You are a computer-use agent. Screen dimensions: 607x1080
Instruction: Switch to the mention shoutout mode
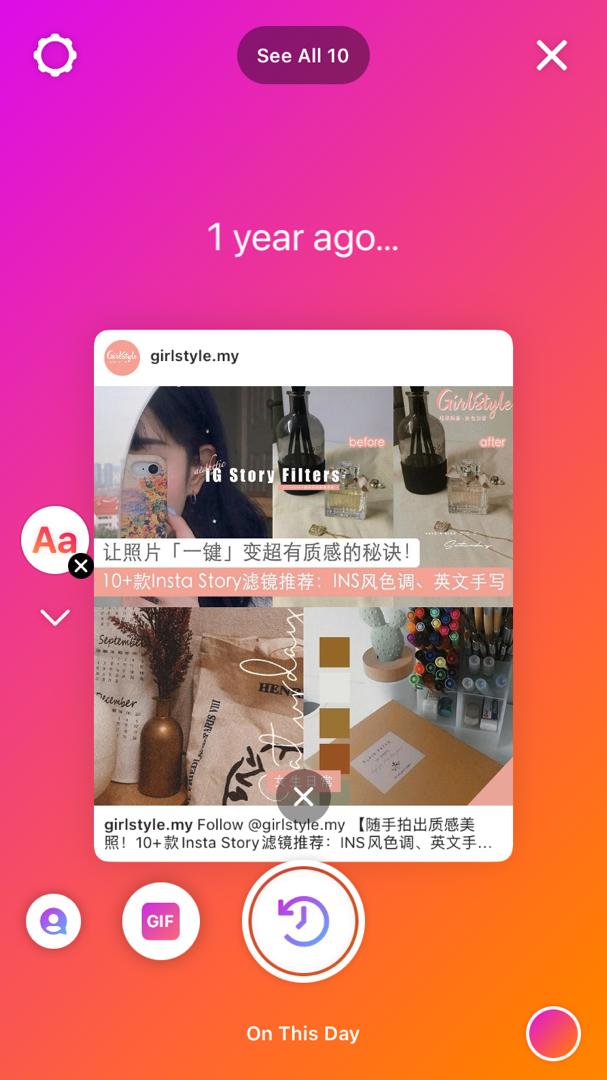click(x=53, y=921)
